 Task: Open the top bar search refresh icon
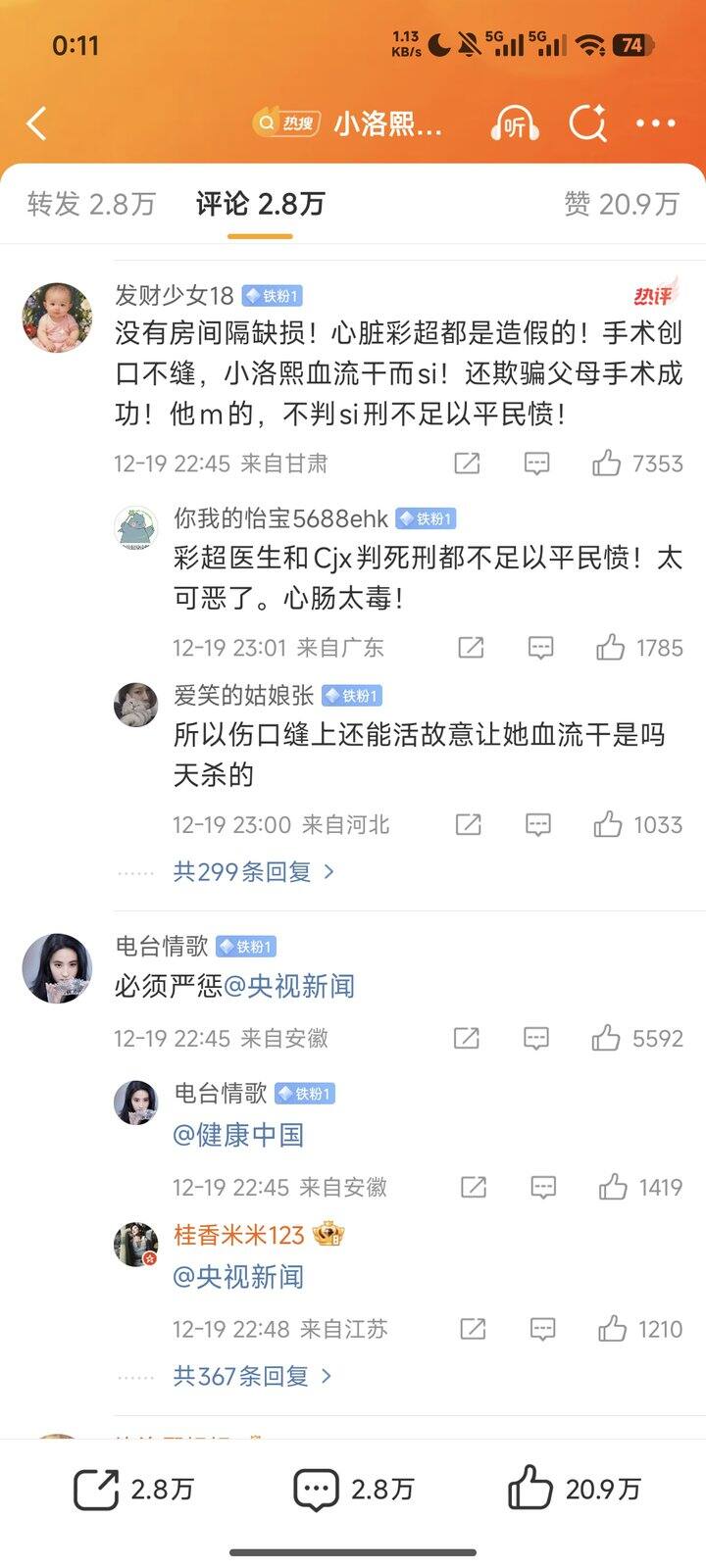tap(587, 124)
